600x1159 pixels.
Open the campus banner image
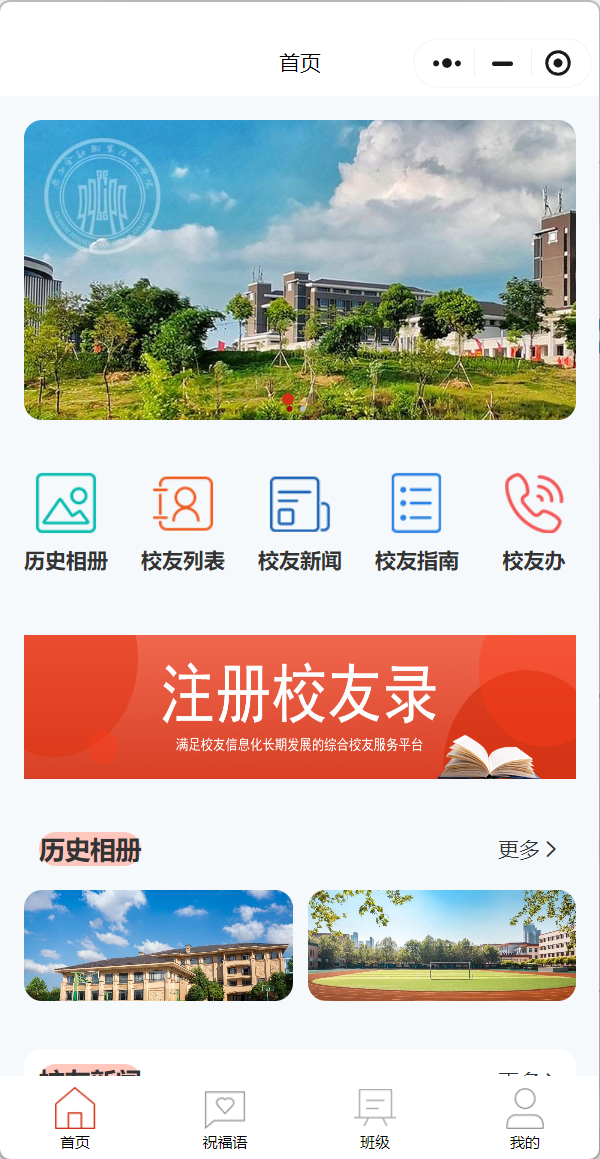coord(300,270)
